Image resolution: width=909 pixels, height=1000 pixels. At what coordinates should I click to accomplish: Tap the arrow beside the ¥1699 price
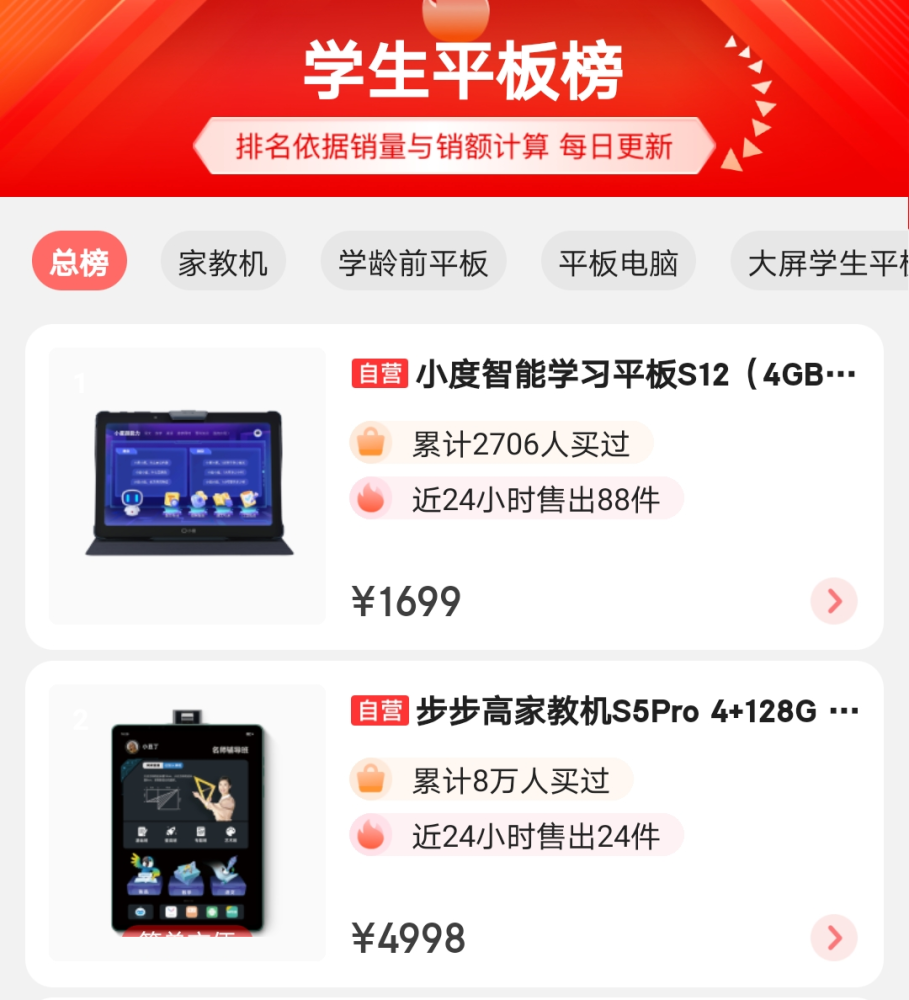[834, 601]
